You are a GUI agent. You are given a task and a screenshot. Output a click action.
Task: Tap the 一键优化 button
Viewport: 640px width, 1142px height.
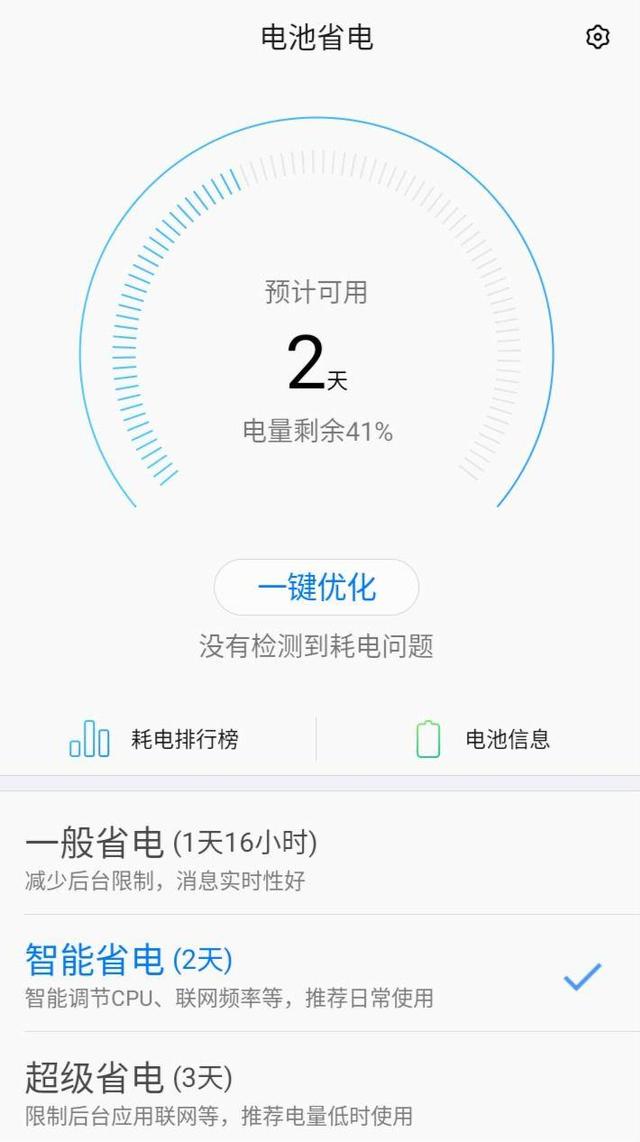[316, 587]
